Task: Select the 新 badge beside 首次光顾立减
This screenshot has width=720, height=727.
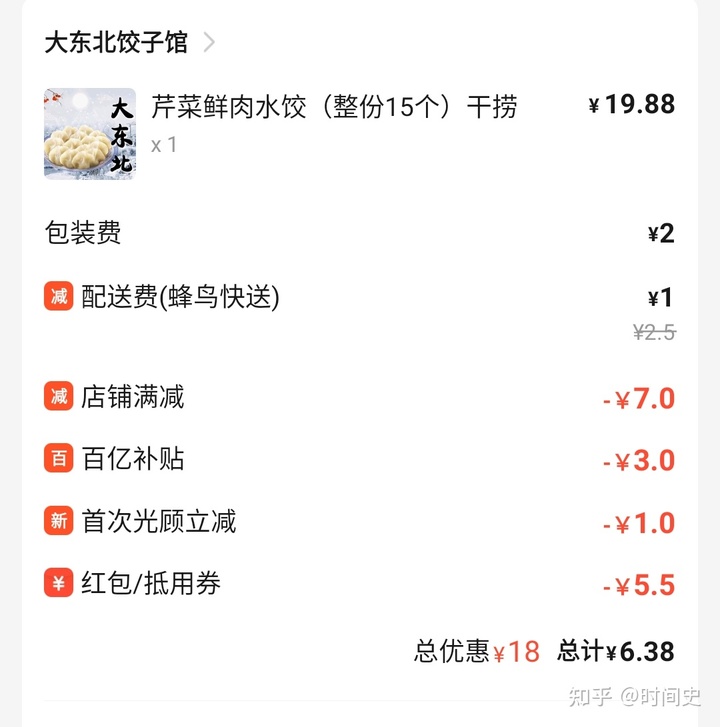Action: click(x=56, y=521)
